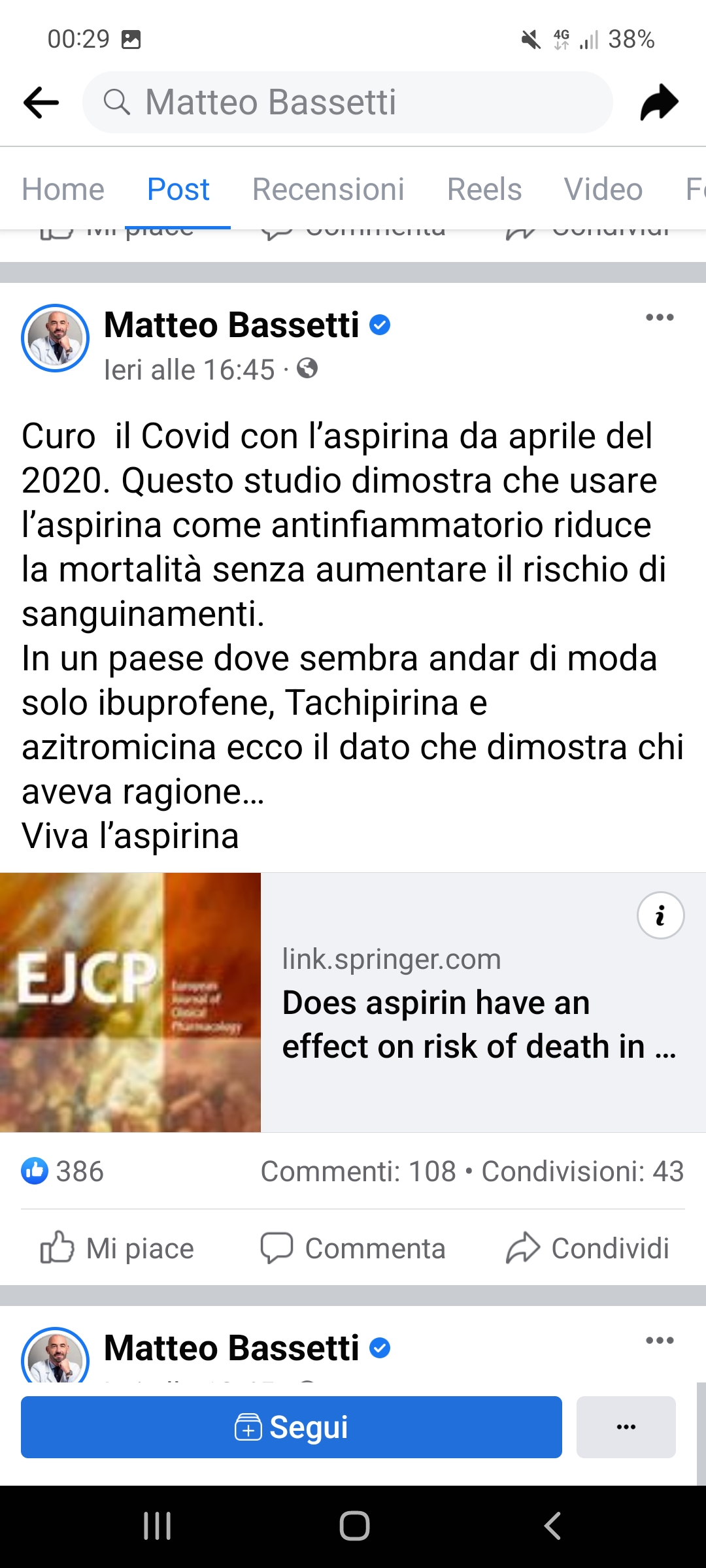Viewport: 706px width, 1568px height.
Task: View the 386 reactions on the post
Action: (63, 1171)
